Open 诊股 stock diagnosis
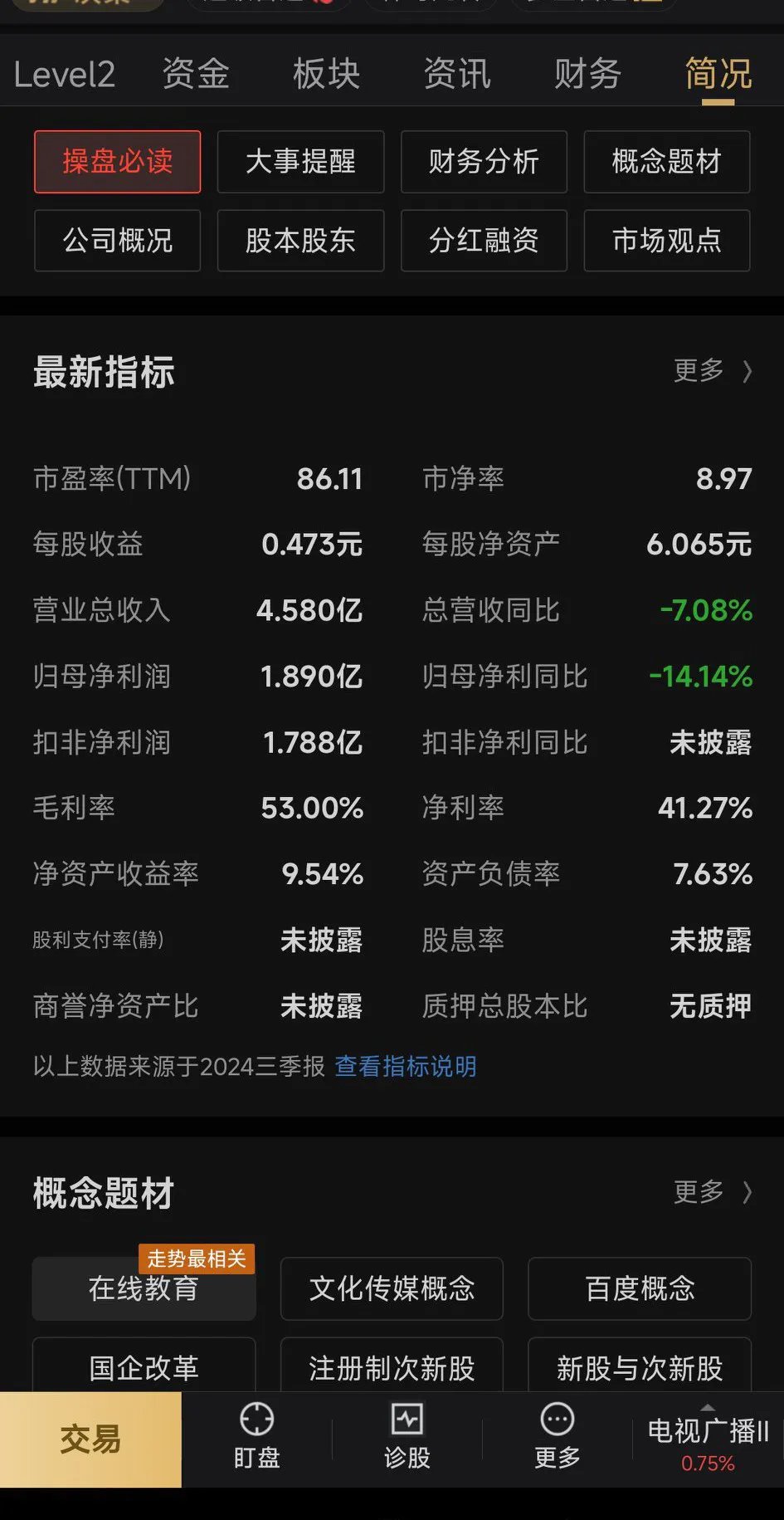The height and width of the screenshot is (1520, 784). click(407, 1438)
